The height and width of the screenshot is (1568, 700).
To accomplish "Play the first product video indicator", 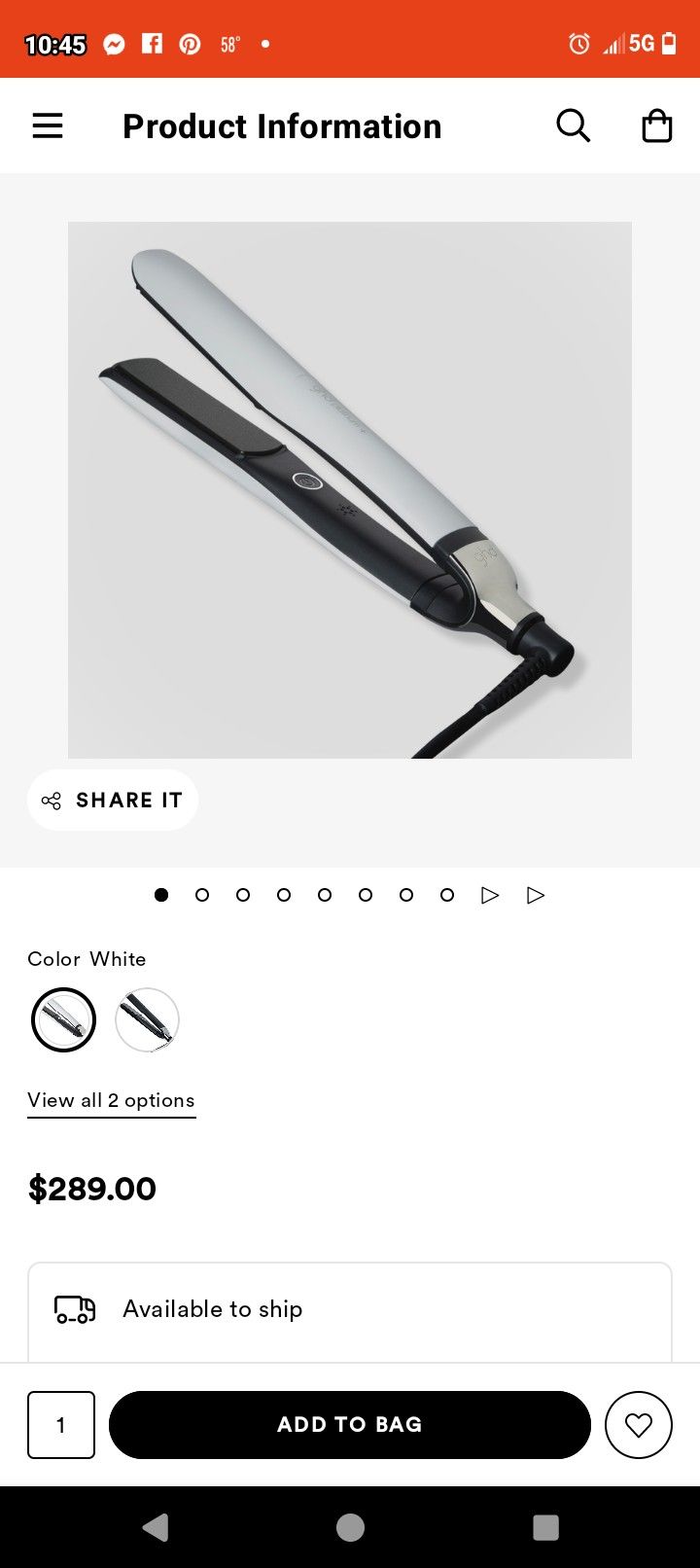I will 490,895.
